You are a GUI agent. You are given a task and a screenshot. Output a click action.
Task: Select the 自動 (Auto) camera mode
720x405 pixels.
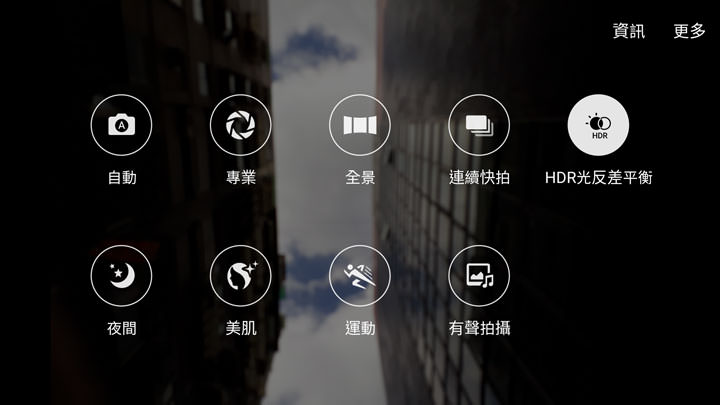click(121, 126)
